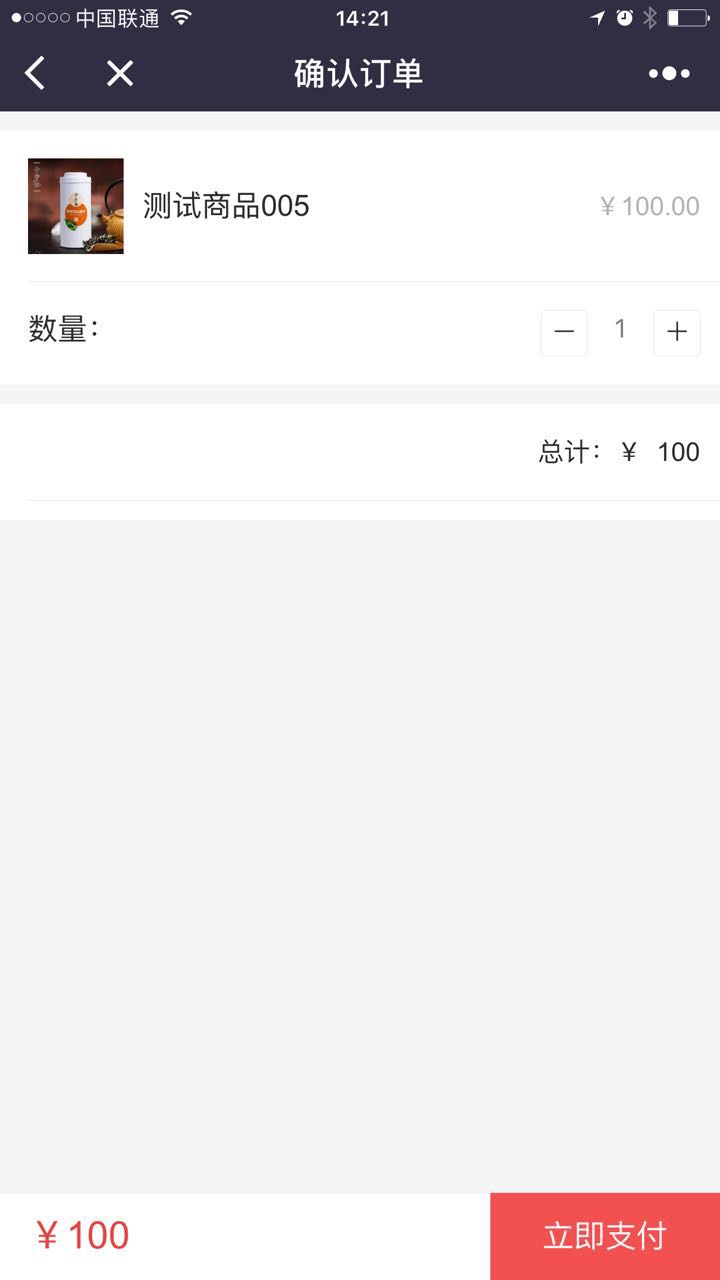The image size is (720, 1280).
Task: Decrease the quantity with the minus button
Action: pos(564,332)
